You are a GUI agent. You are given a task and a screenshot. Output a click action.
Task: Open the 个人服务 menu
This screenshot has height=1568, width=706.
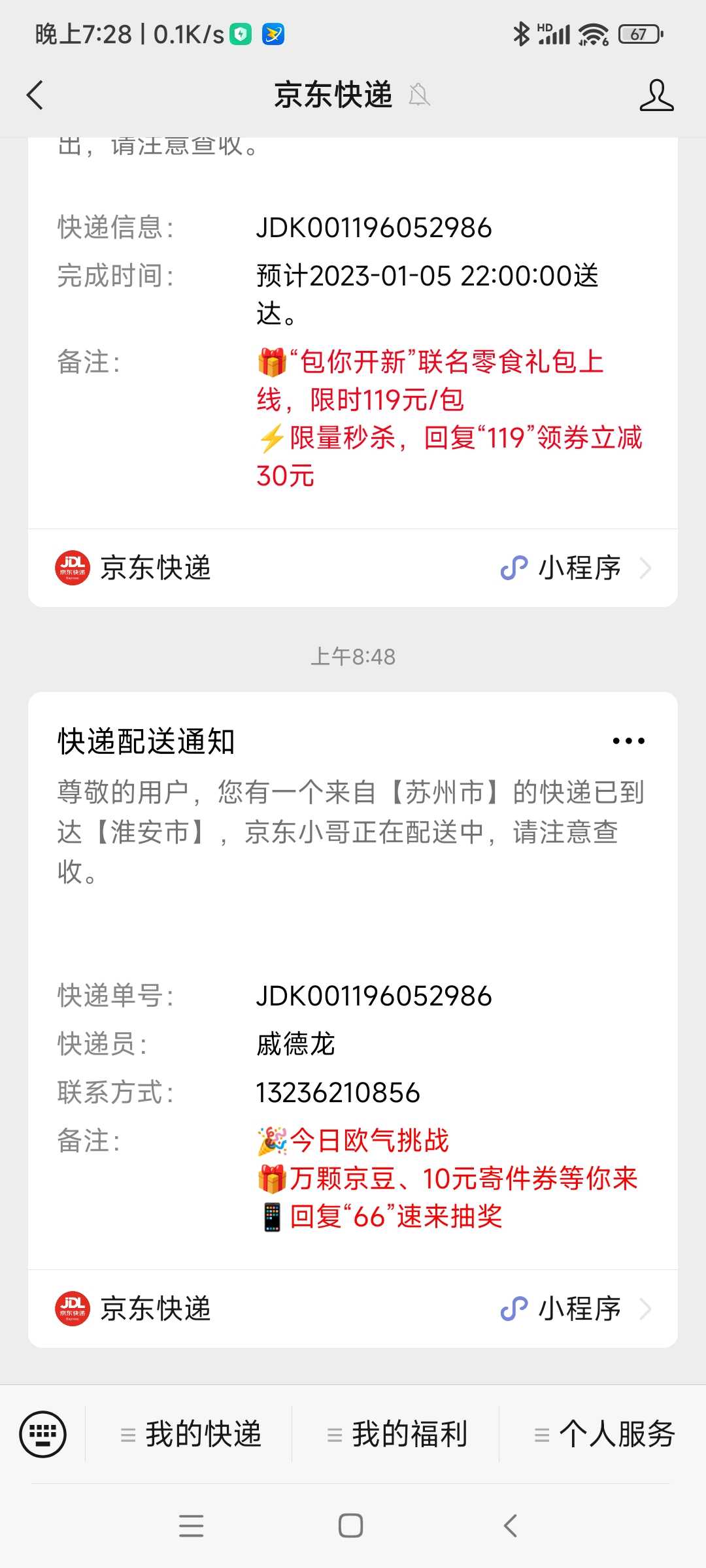(x=603, y=1434)
